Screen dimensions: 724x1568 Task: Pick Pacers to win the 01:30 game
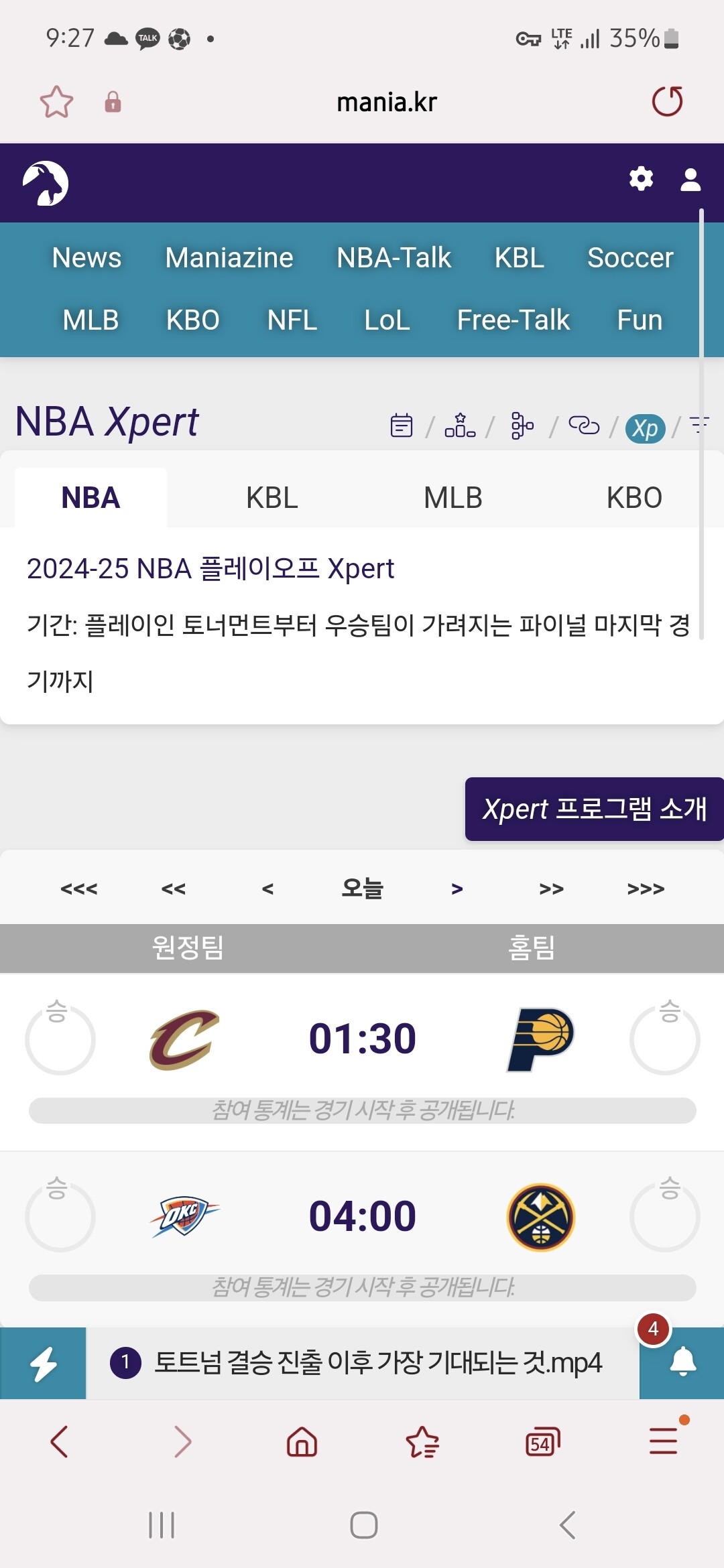(664, 1040)
